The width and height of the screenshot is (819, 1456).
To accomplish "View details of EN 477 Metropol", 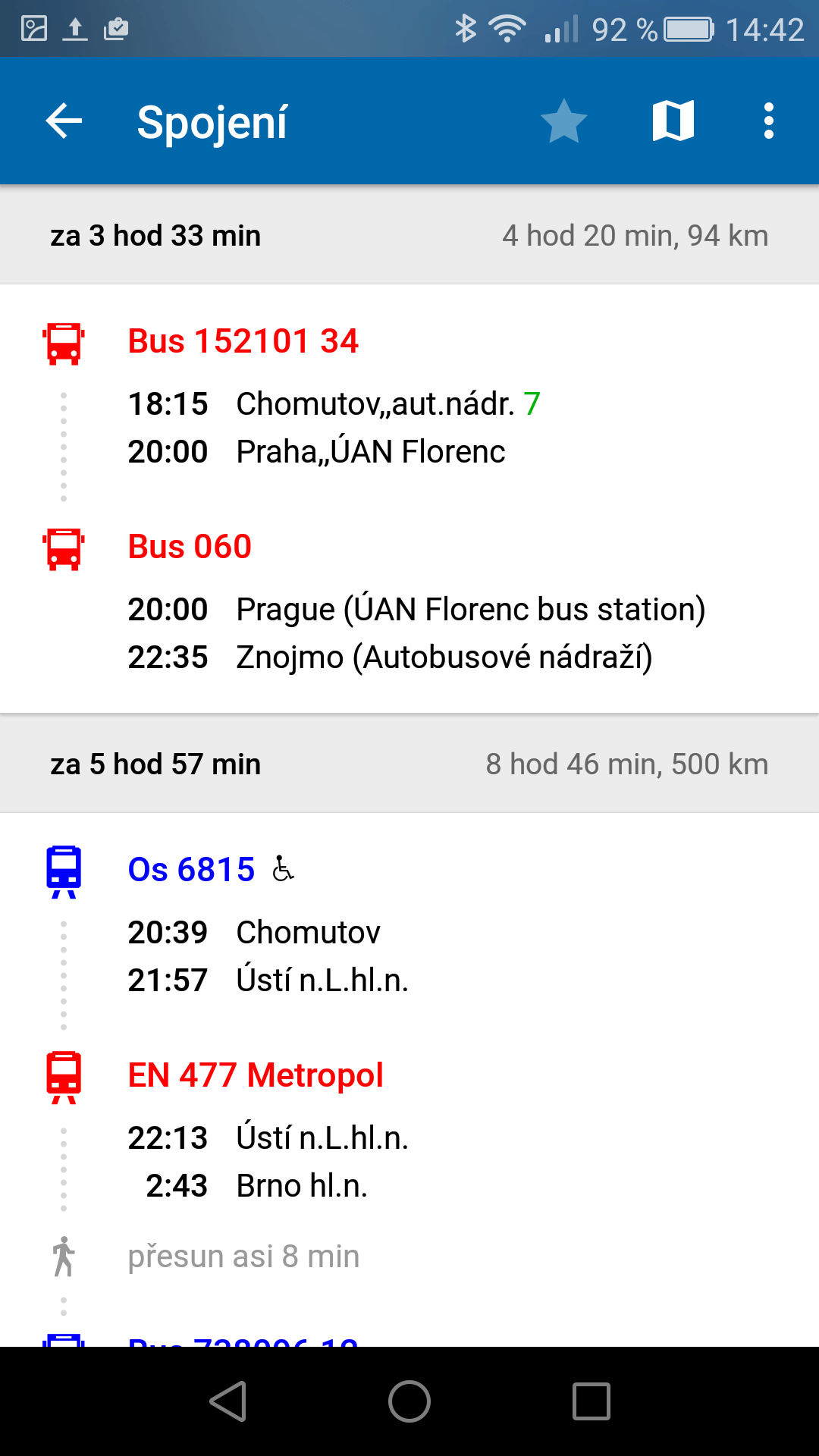I will click(256, 1075).
